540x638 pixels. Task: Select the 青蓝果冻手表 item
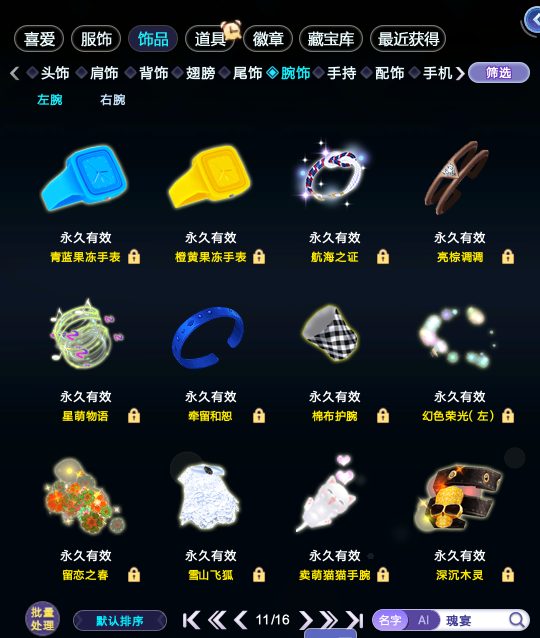85,178
